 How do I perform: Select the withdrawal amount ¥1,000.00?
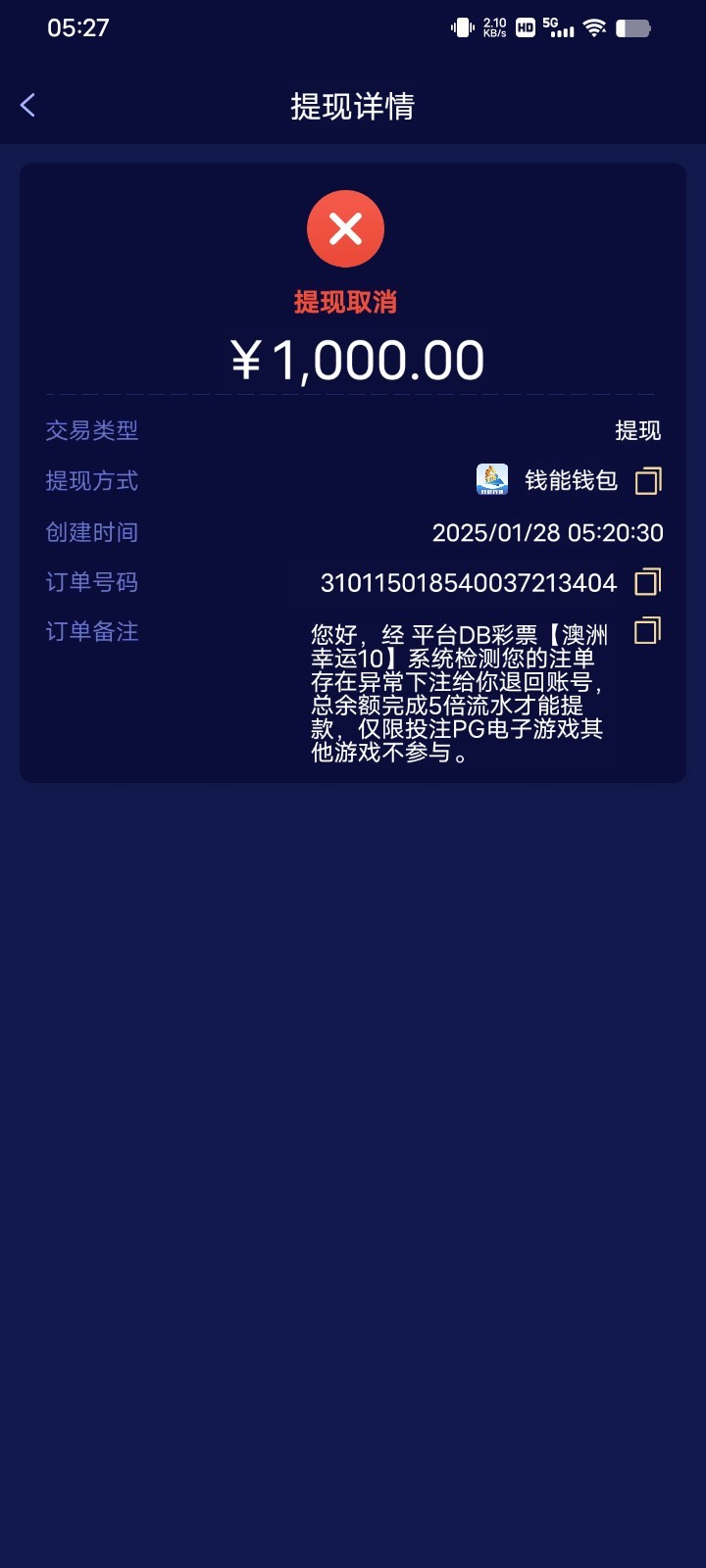(359, 359)
